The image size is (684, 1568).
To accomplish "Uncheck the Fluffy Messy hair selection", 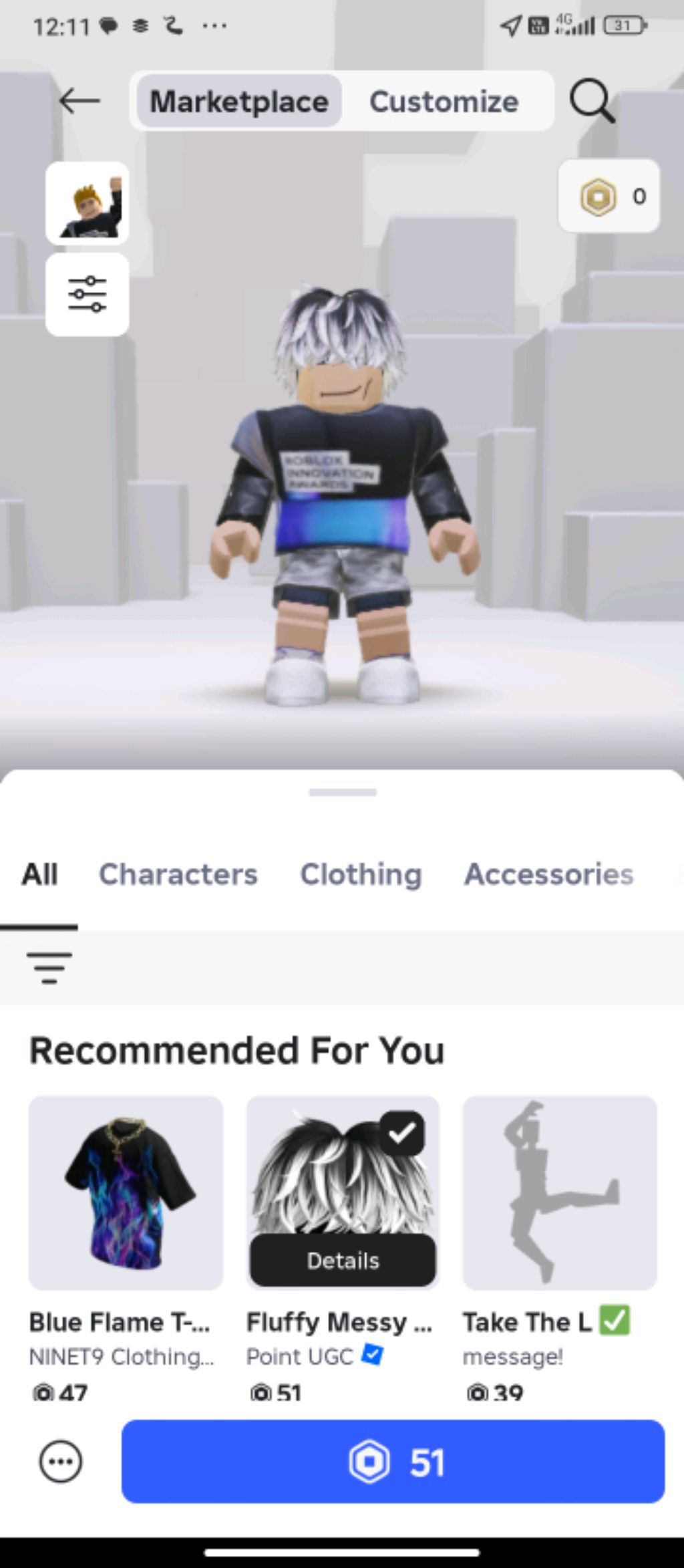I will click(x=402, y=1133).
